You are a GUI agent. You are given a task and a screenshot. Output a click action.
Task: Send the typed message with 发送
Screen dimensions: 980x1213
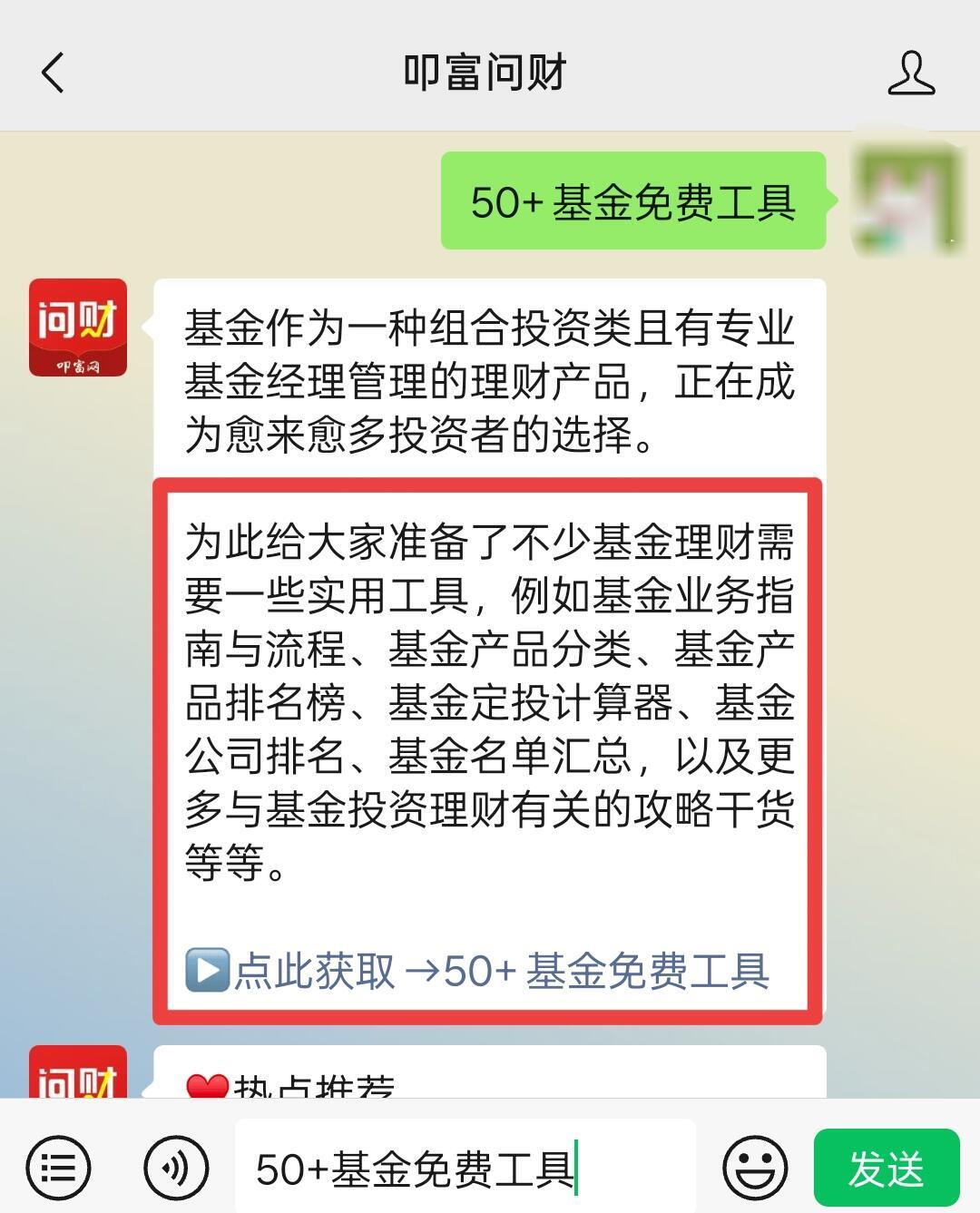[886, 1168]
